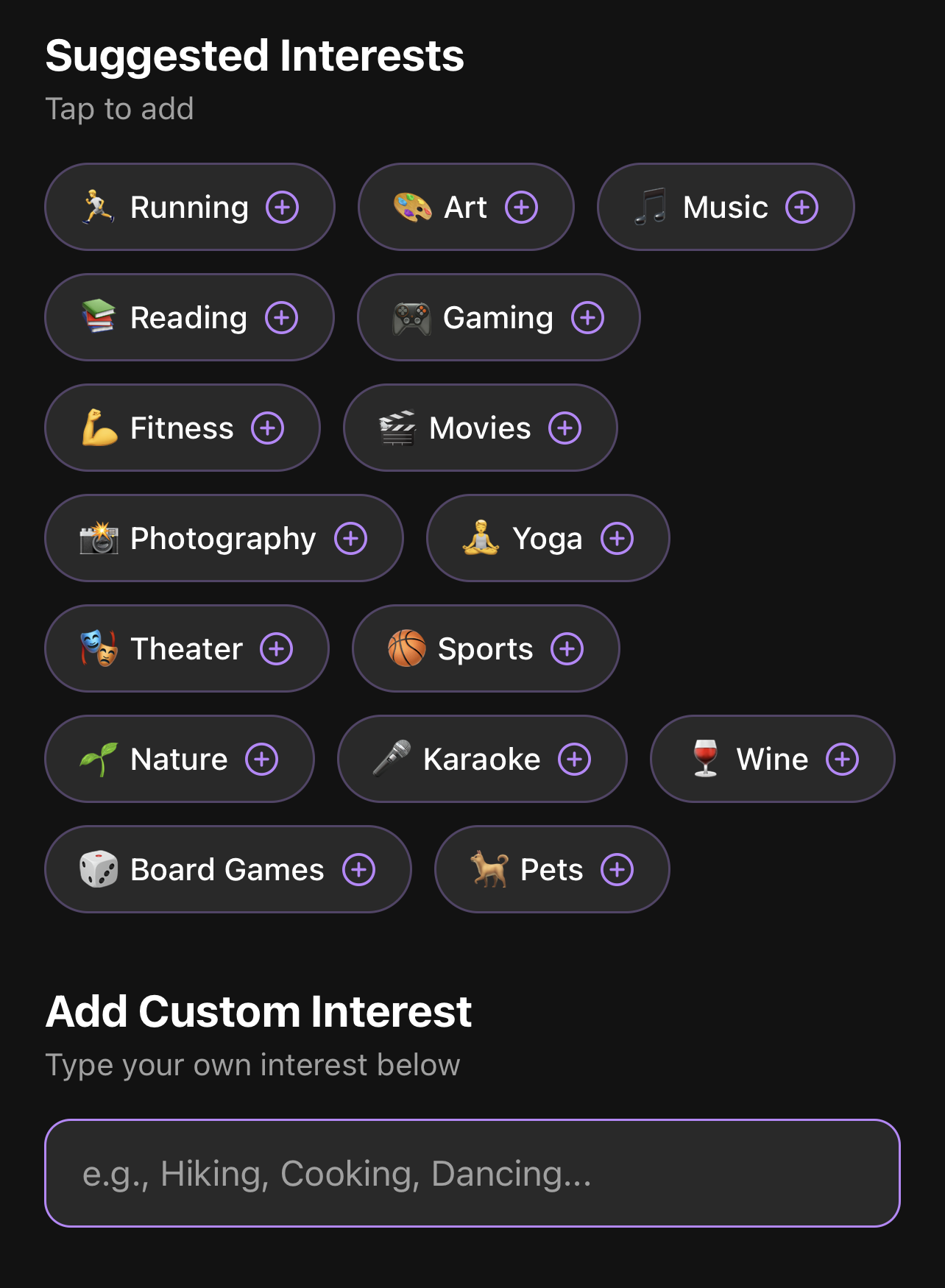
Task: Click the plus icon beside Art
Action: (x=521, y=207)
